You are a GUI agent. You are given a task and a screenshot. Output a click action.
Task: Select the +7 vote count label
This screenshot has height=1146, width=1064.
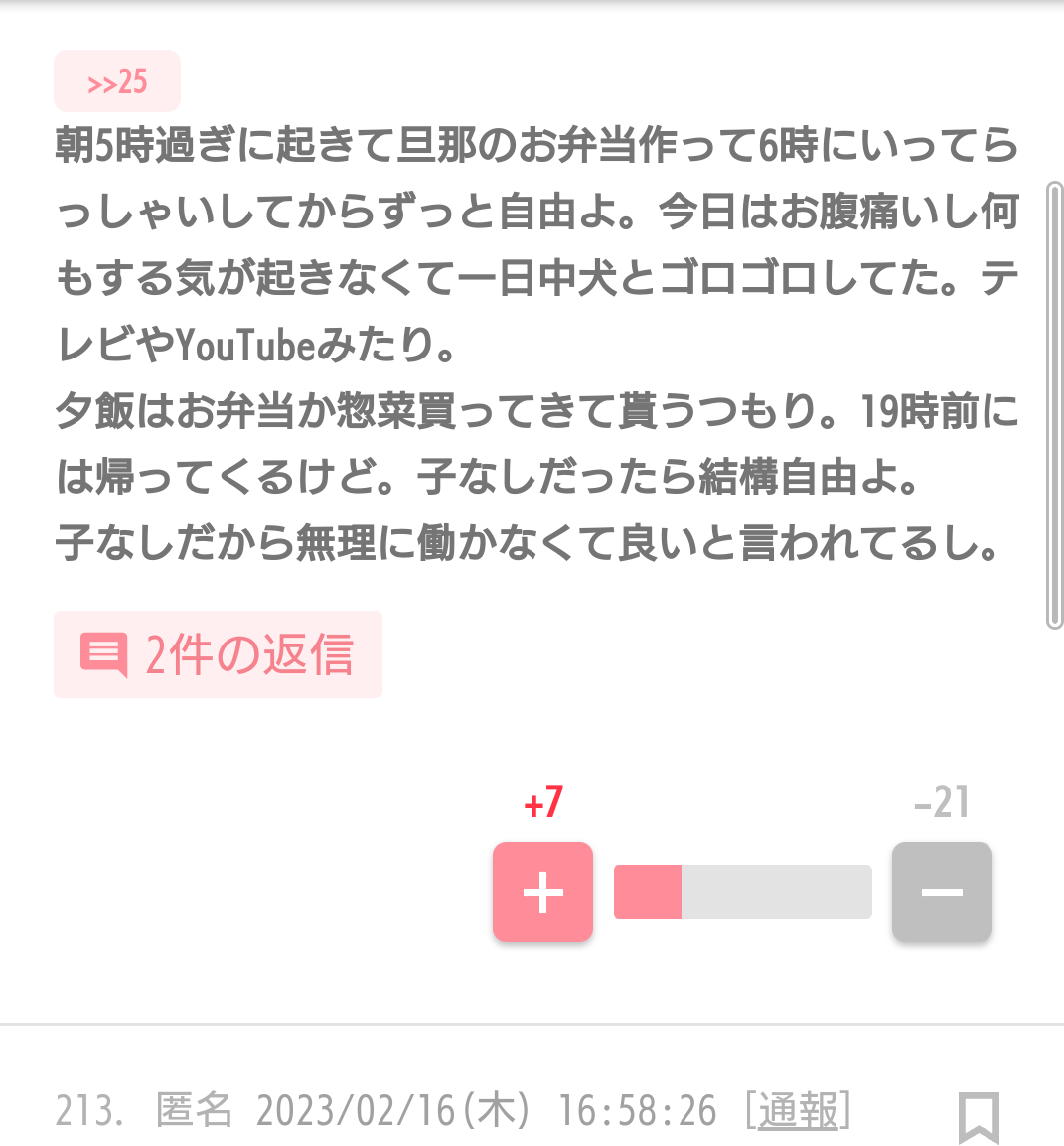[542, 800]
